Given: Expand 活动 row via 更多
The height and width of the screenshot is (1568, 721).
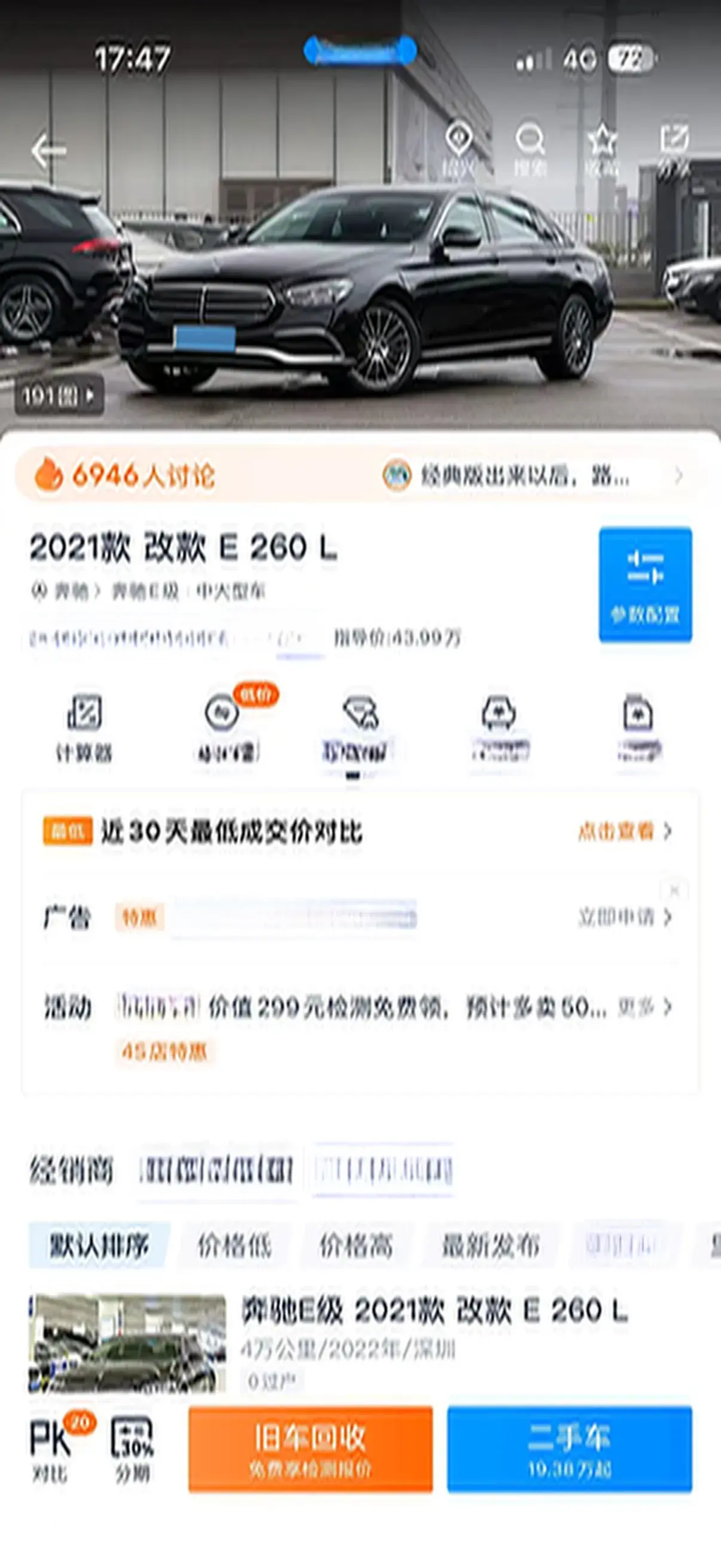Looking at the screenshot, I should [644, 1008].
